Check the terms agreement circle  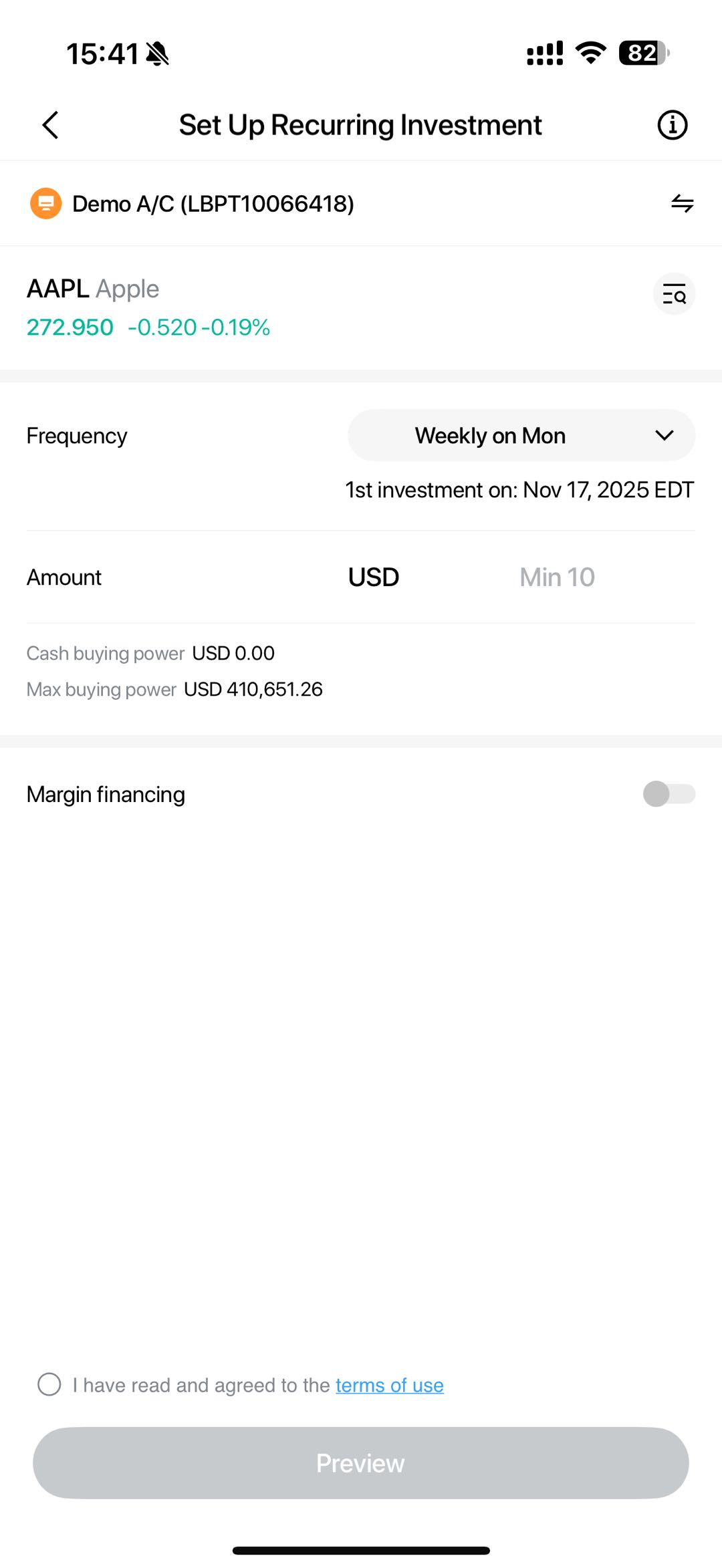tap(49, 1385)
